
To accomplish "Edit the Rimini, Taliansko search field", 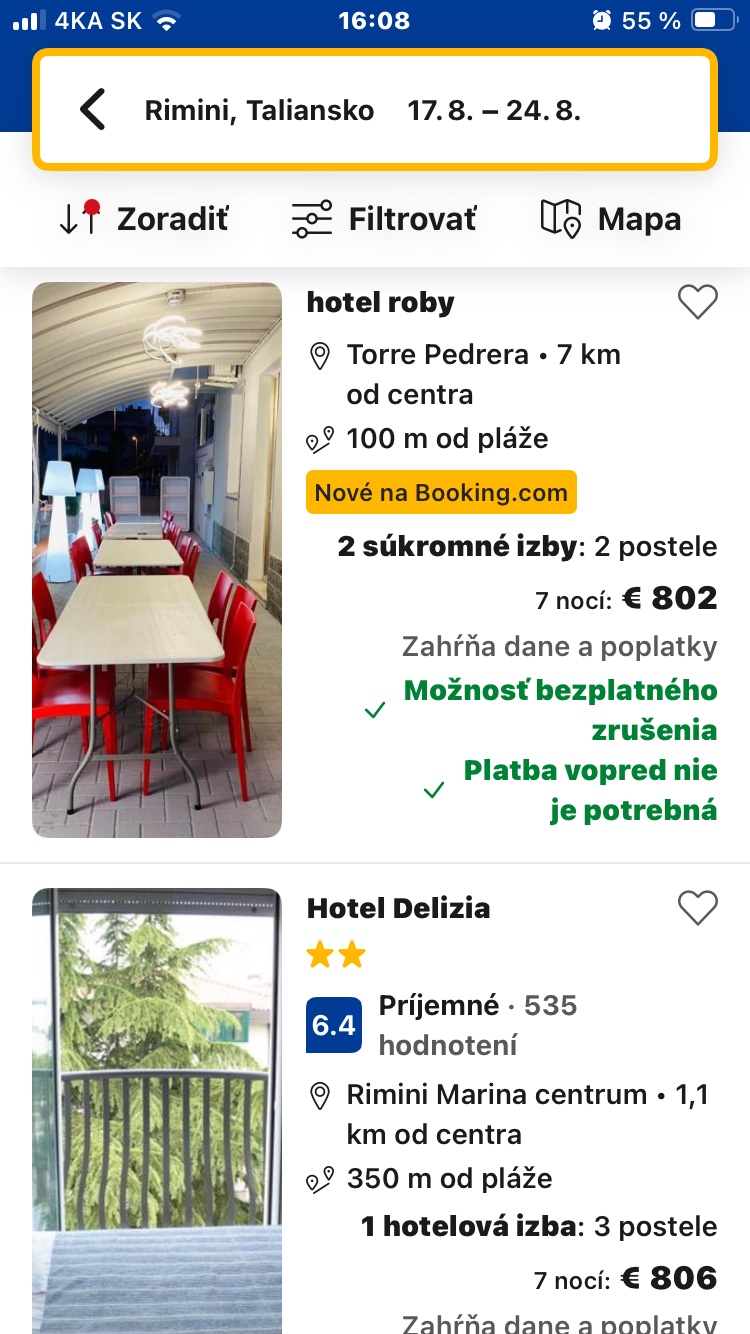I will (x=362, y=110).
